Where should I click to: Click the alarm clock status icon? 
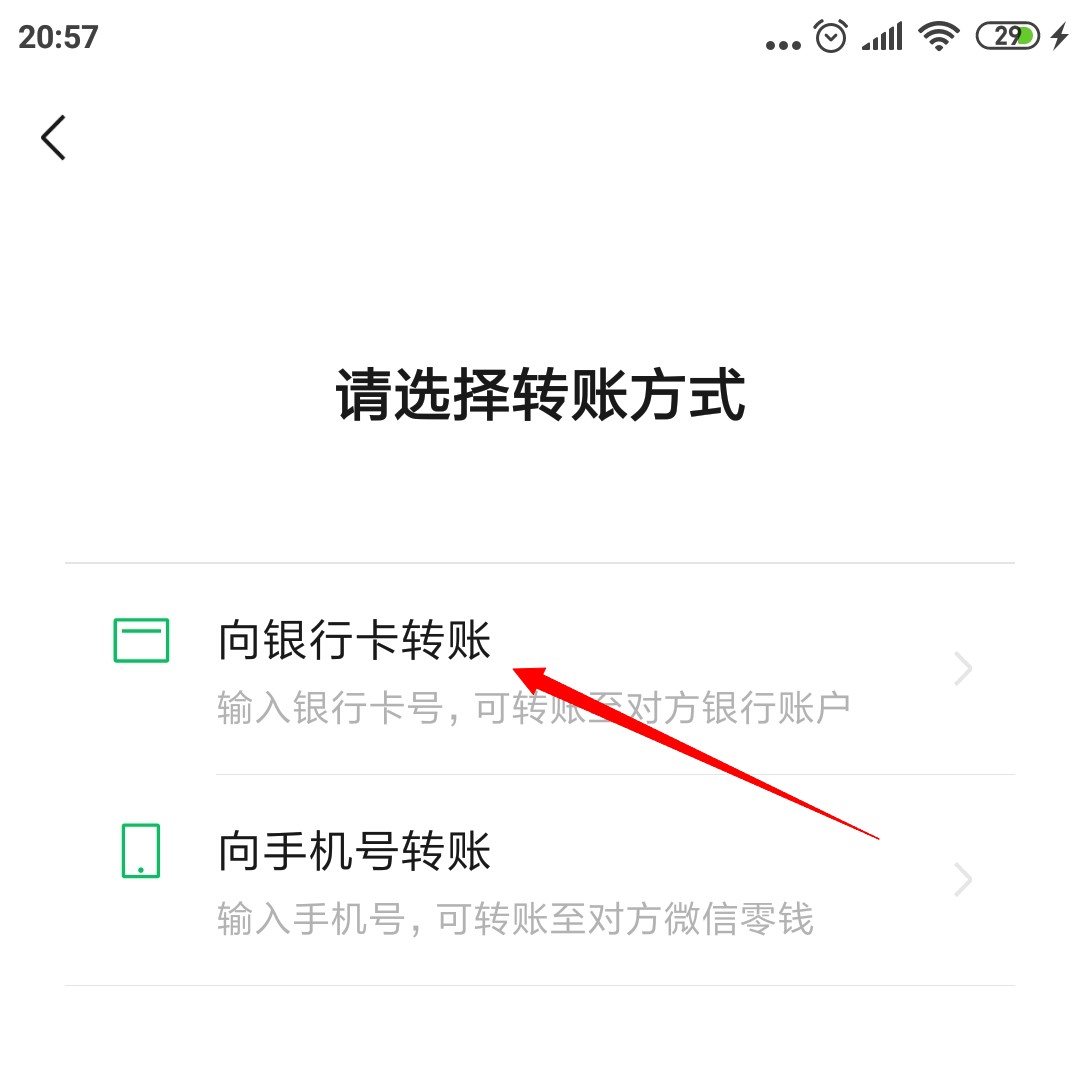coord(830,36)
